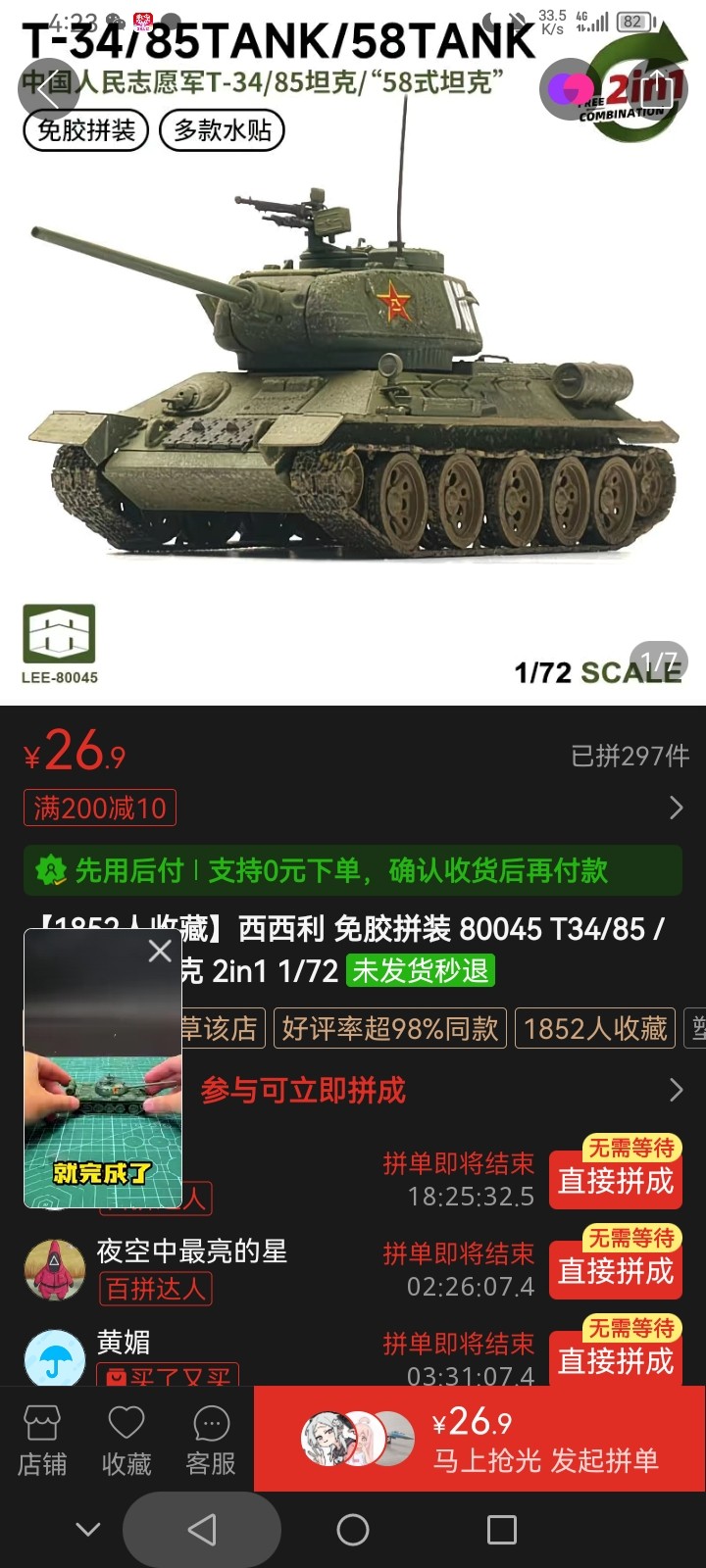
Task: Go back from the product page
Action: pos(49,88)
